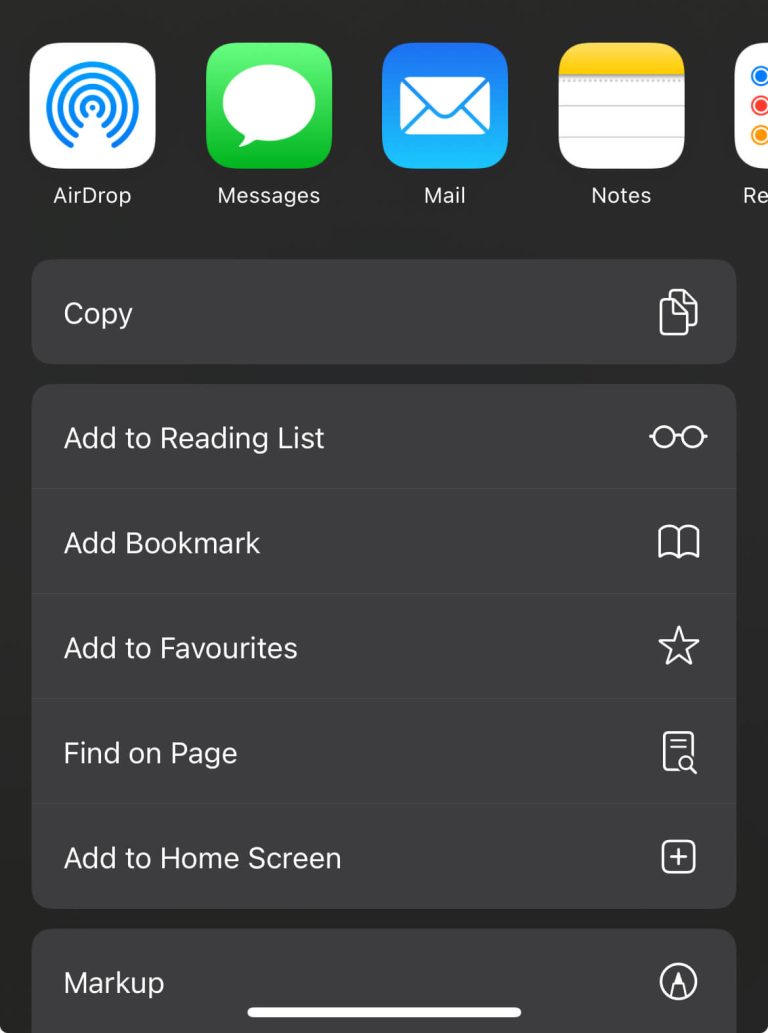This screenshot has width=768, height=1033.
Task: Send the link using Mail
Action: click(x=445, y=105)
